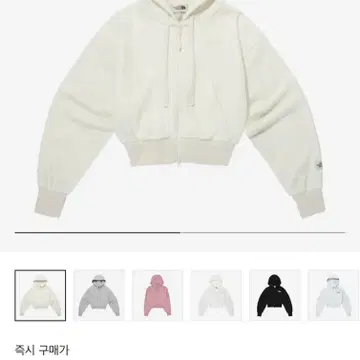The image size is (360, 360).
Task: Select the white hoodie thumbnail
Action: coord(216,295)
